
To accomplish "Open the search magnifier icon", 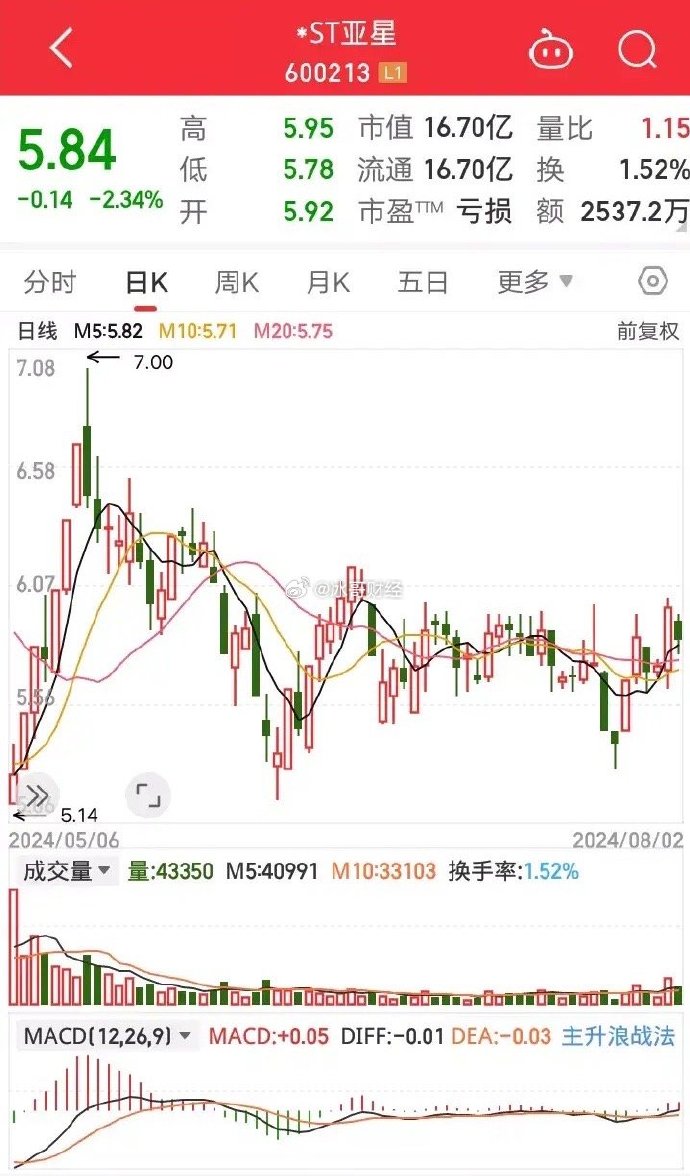I will (x=638, y=50).
